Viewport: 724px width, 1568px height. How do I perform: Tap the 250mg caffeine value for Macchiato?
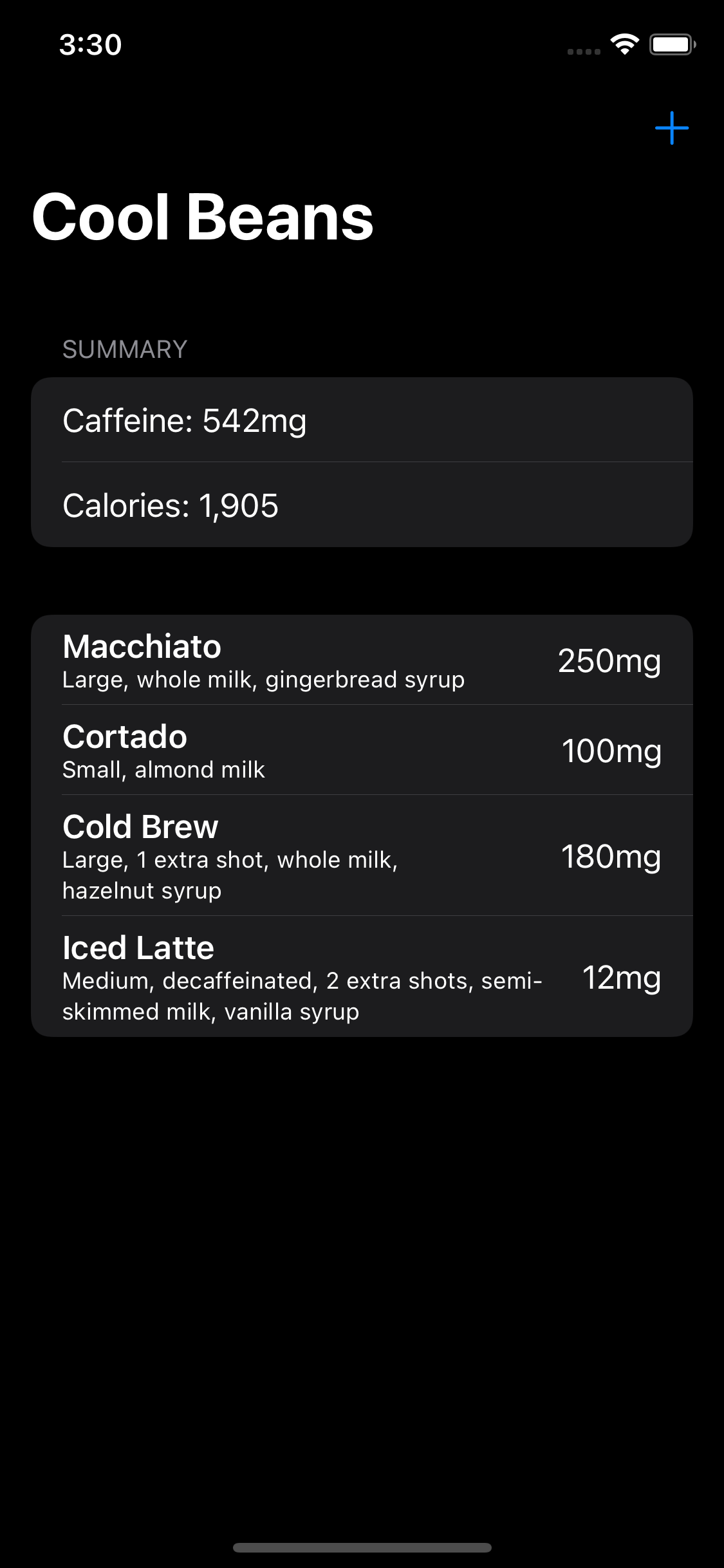(x=610, y=661)
